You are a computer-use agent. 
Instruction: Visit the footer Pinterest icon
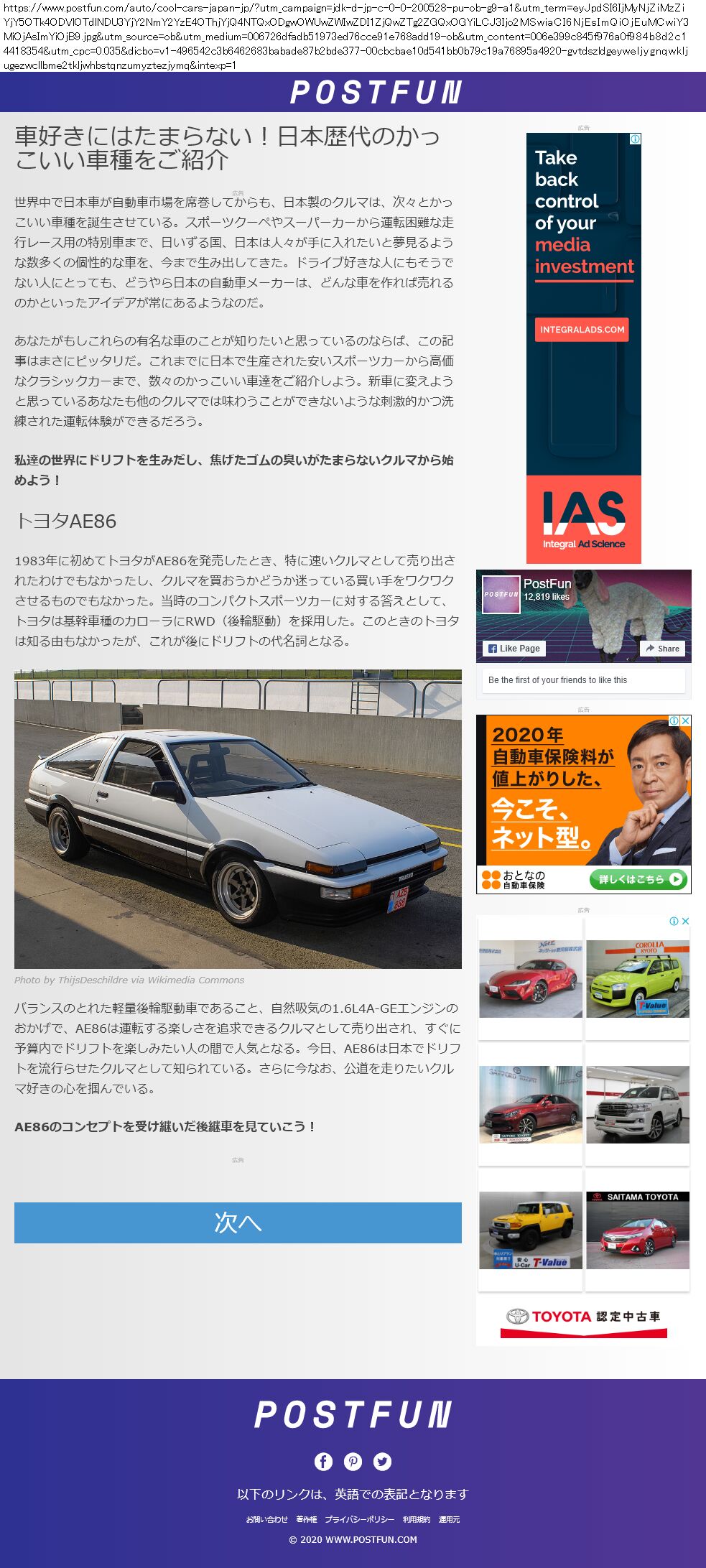pos(353,1461)
